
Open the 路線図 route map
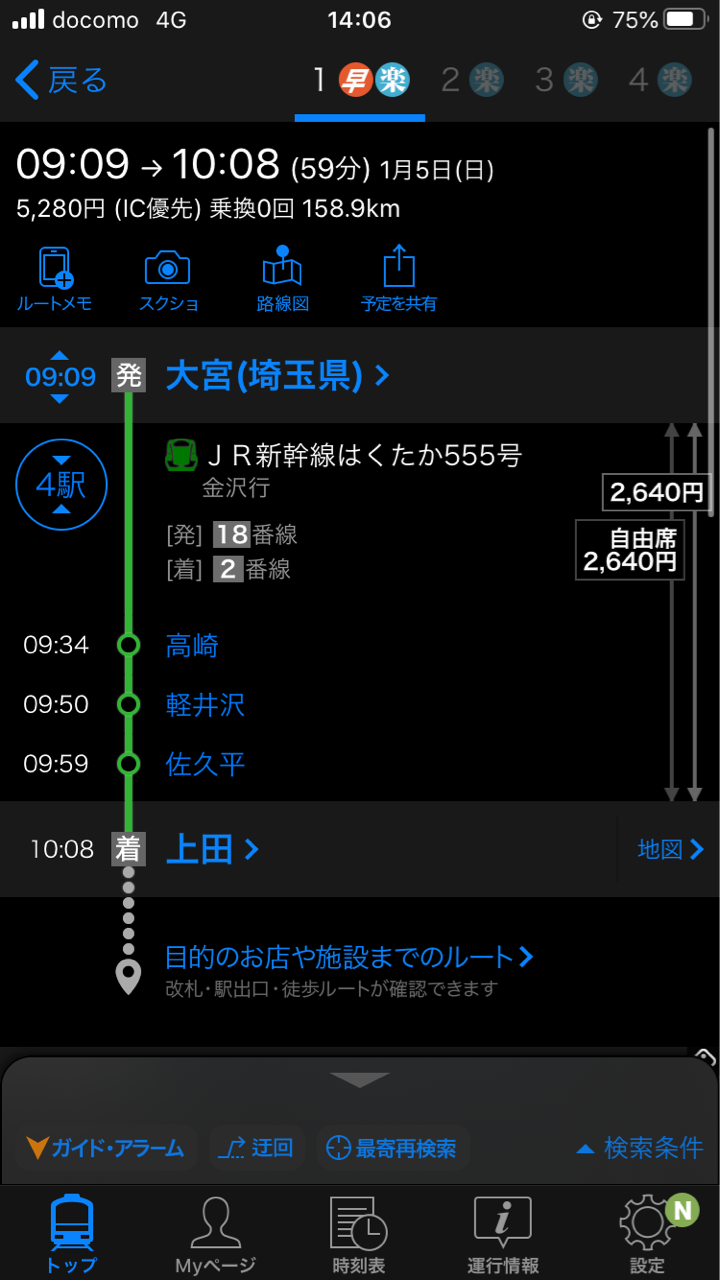282,280
